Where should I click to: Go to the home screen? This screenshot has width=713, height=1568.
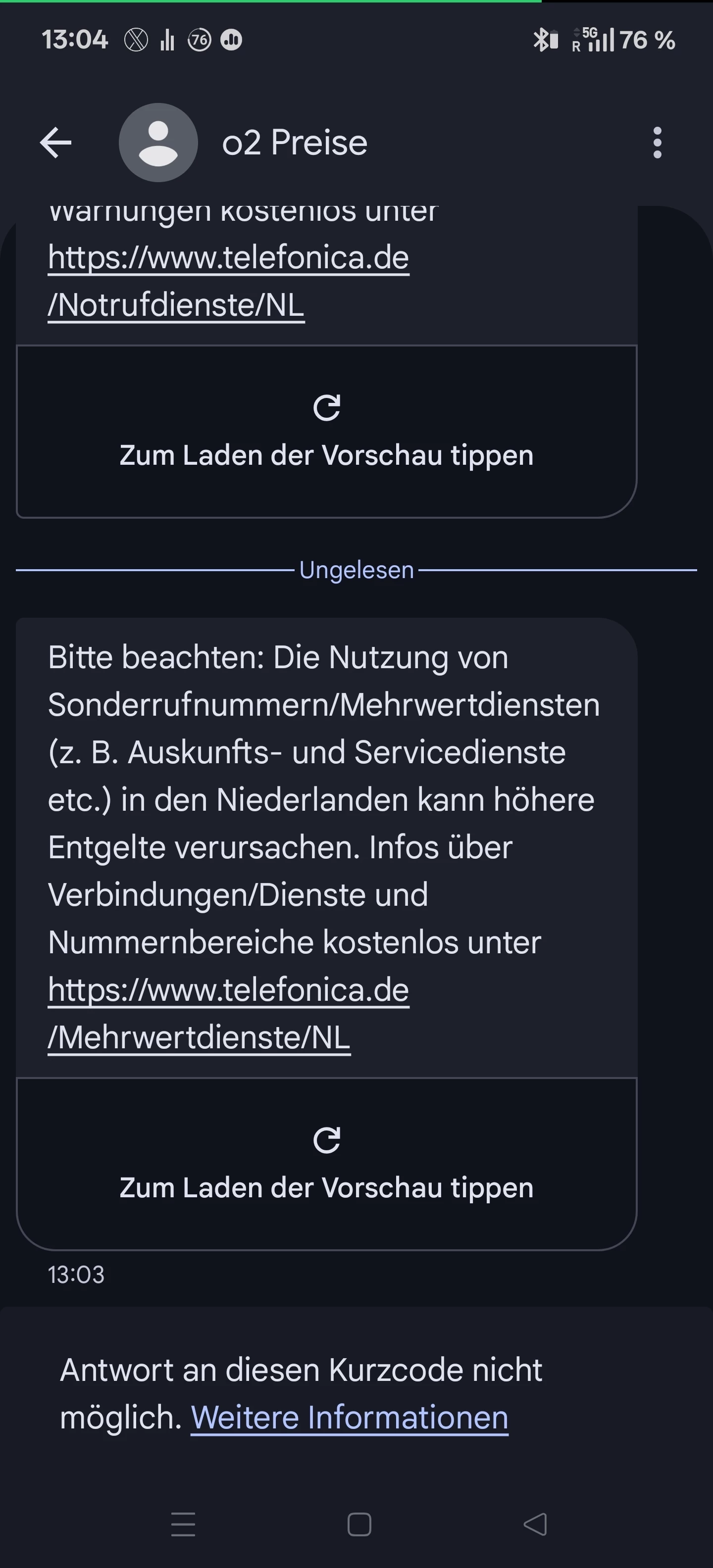pyautogui.click(x=358, y=1524)
